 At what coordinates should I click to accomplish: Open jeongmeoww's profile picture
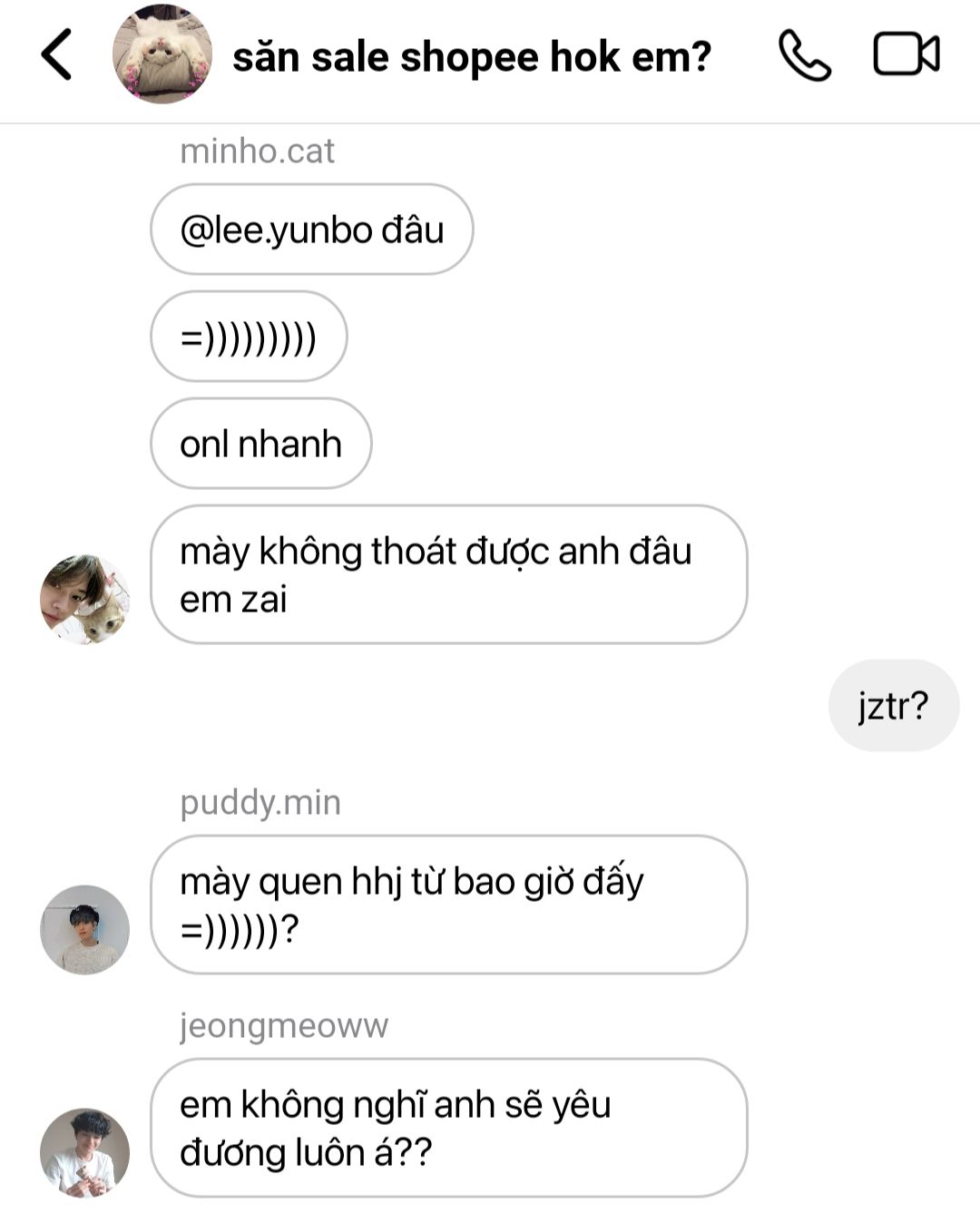(x=84, y=1152)
